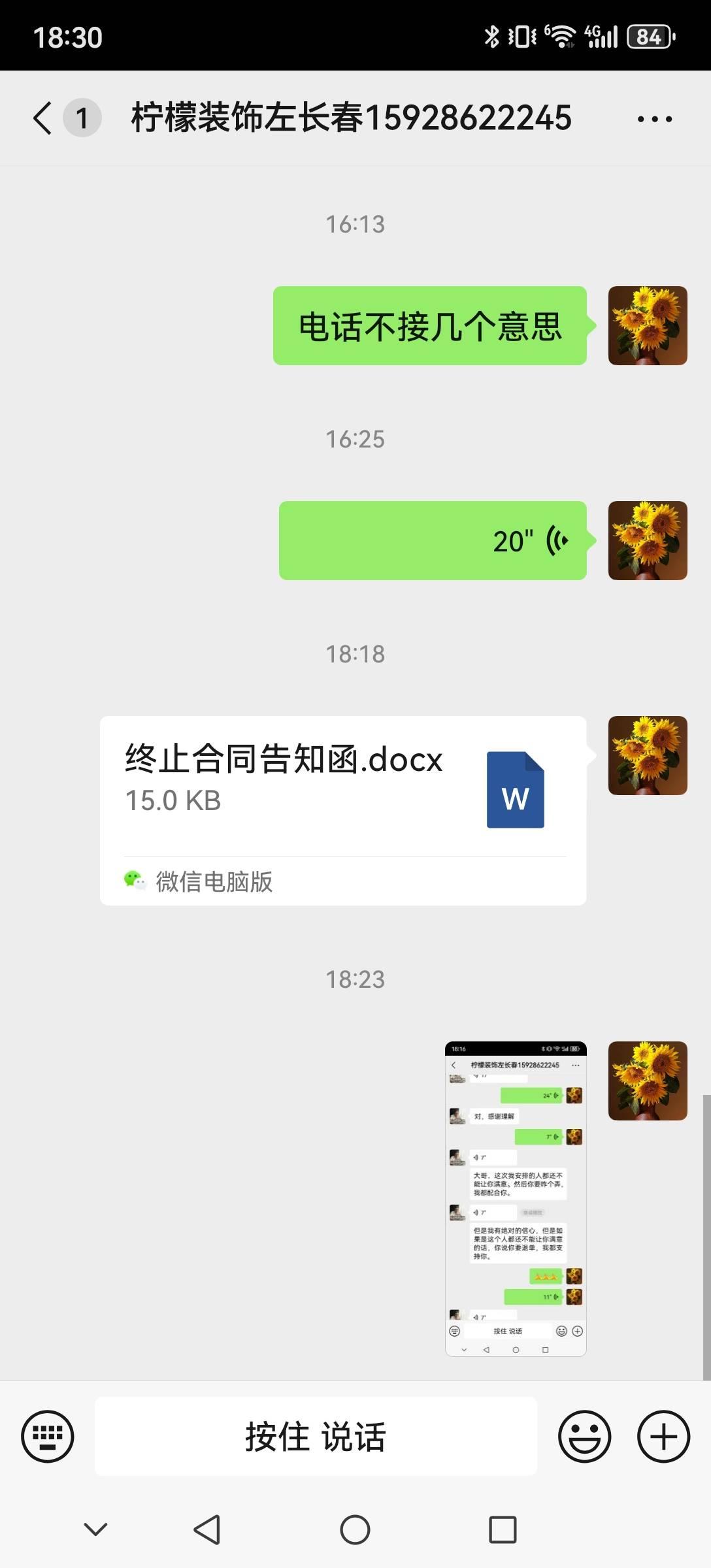
Task: Tap the 按住 说话 hold-to-talk button
Action: click(x=316, y=1436)
